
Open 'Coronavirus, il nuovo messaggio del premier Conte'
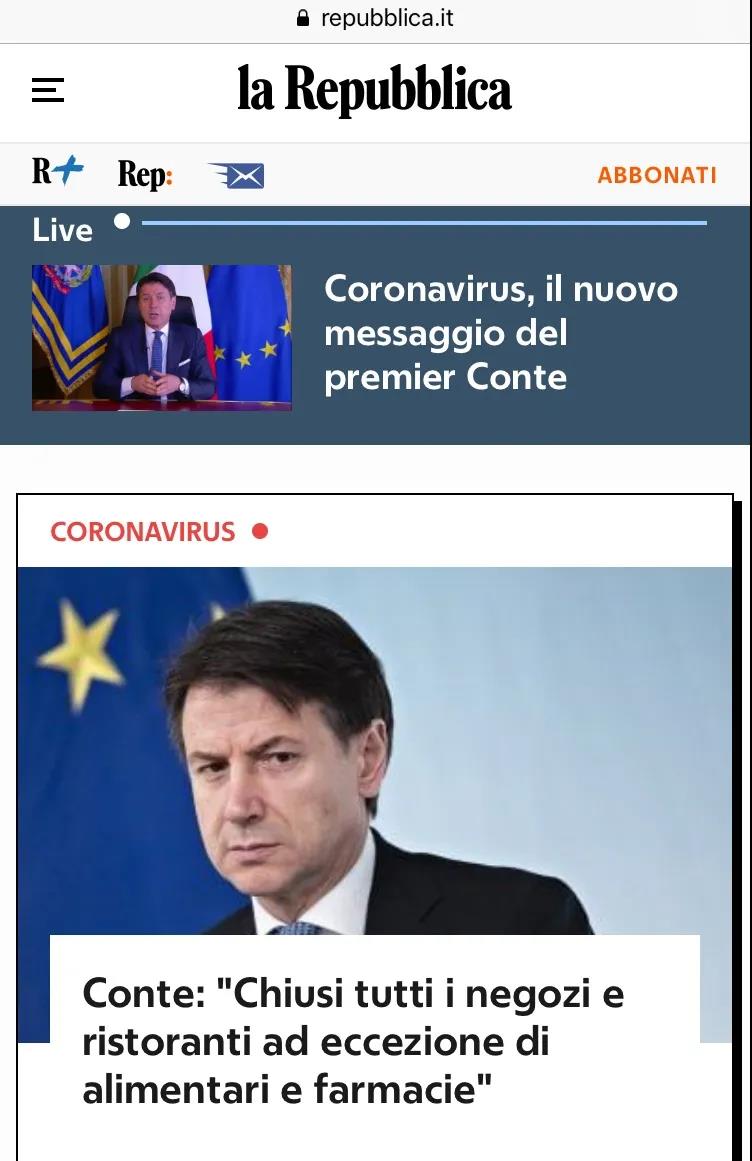[x=500, y=333]
